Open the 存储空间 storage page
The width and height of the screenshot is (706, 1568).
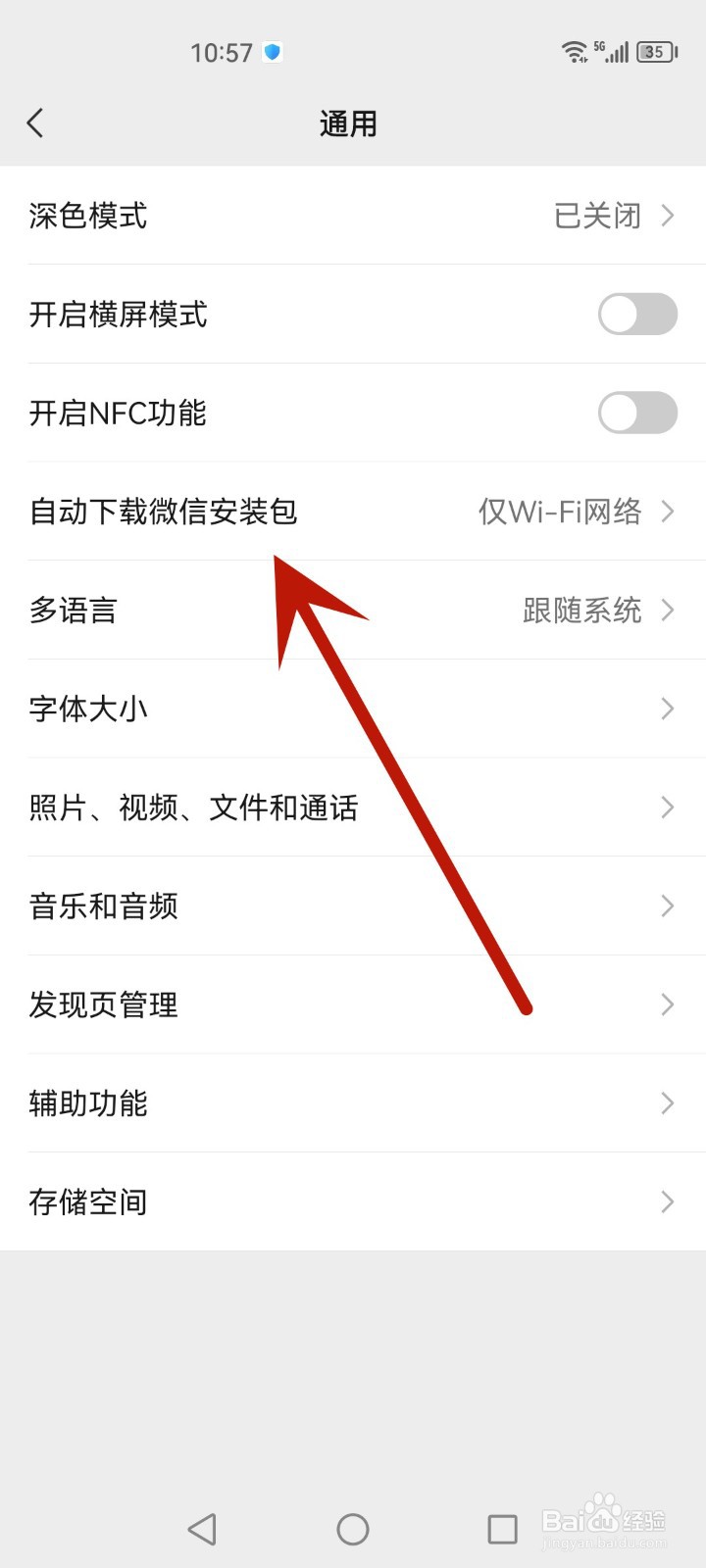(353, 1201)
